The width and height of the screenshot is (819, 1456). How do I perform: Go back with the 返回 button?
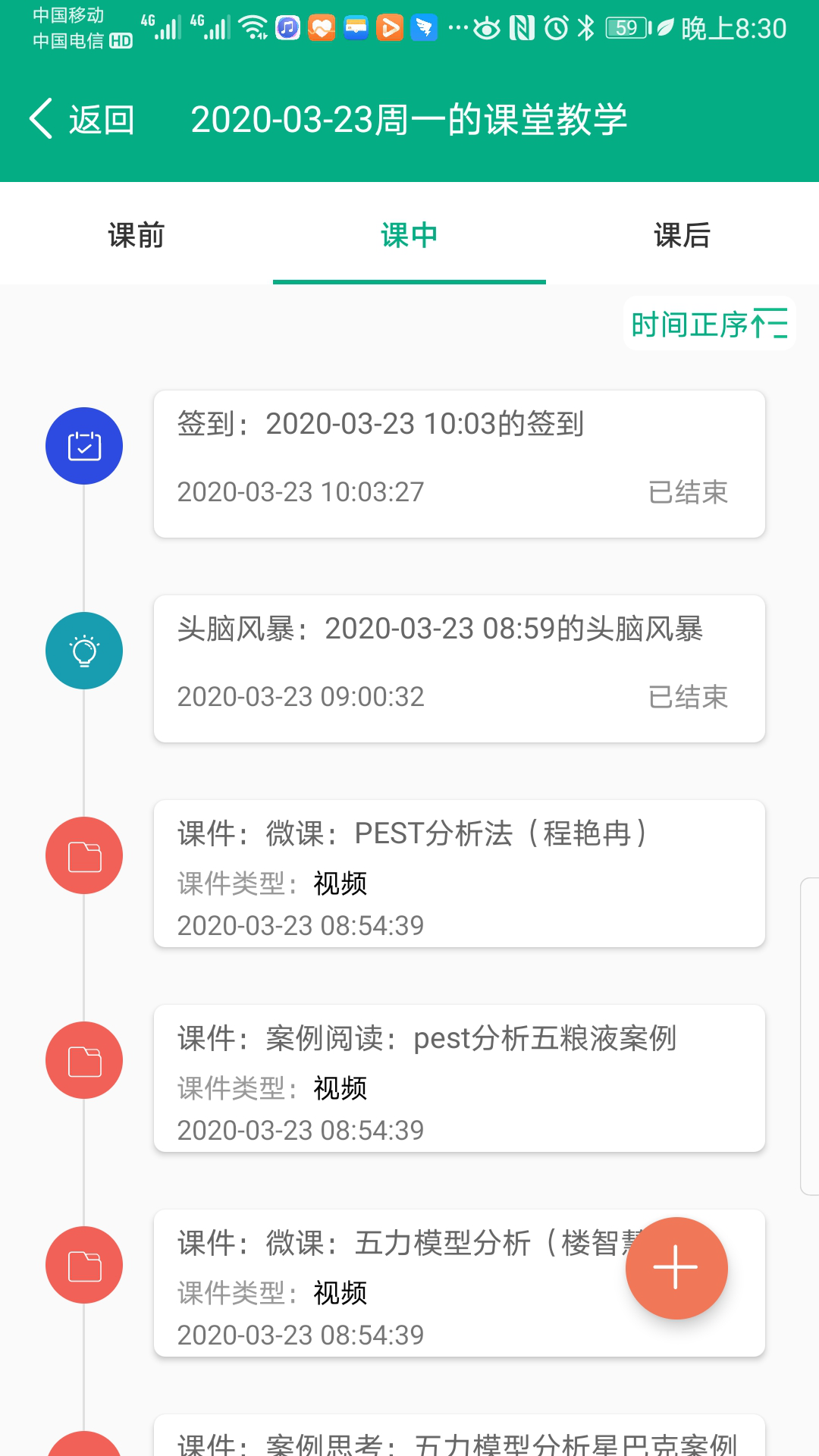[82, 120]
